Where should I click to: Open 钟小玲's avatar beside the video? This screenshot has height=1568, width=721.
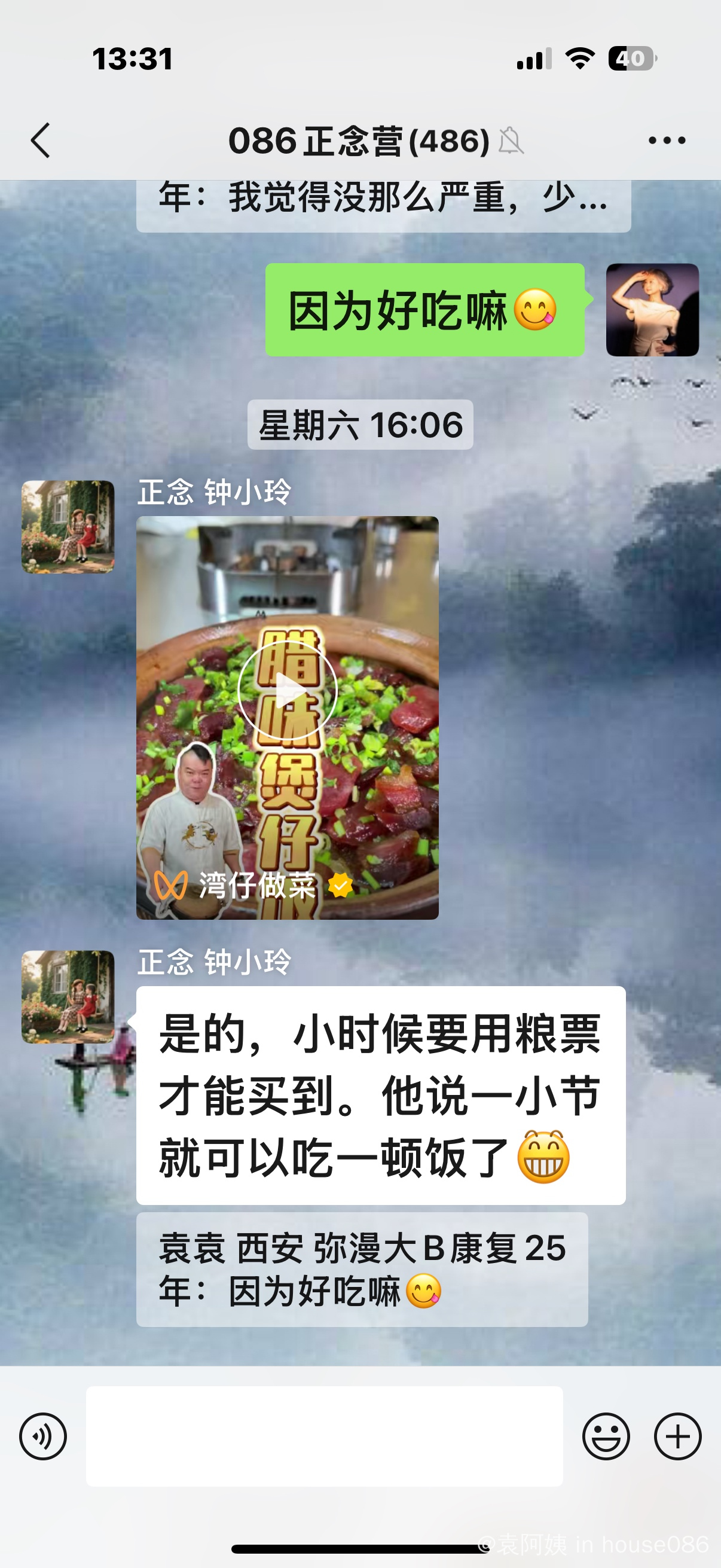point(68,527)
